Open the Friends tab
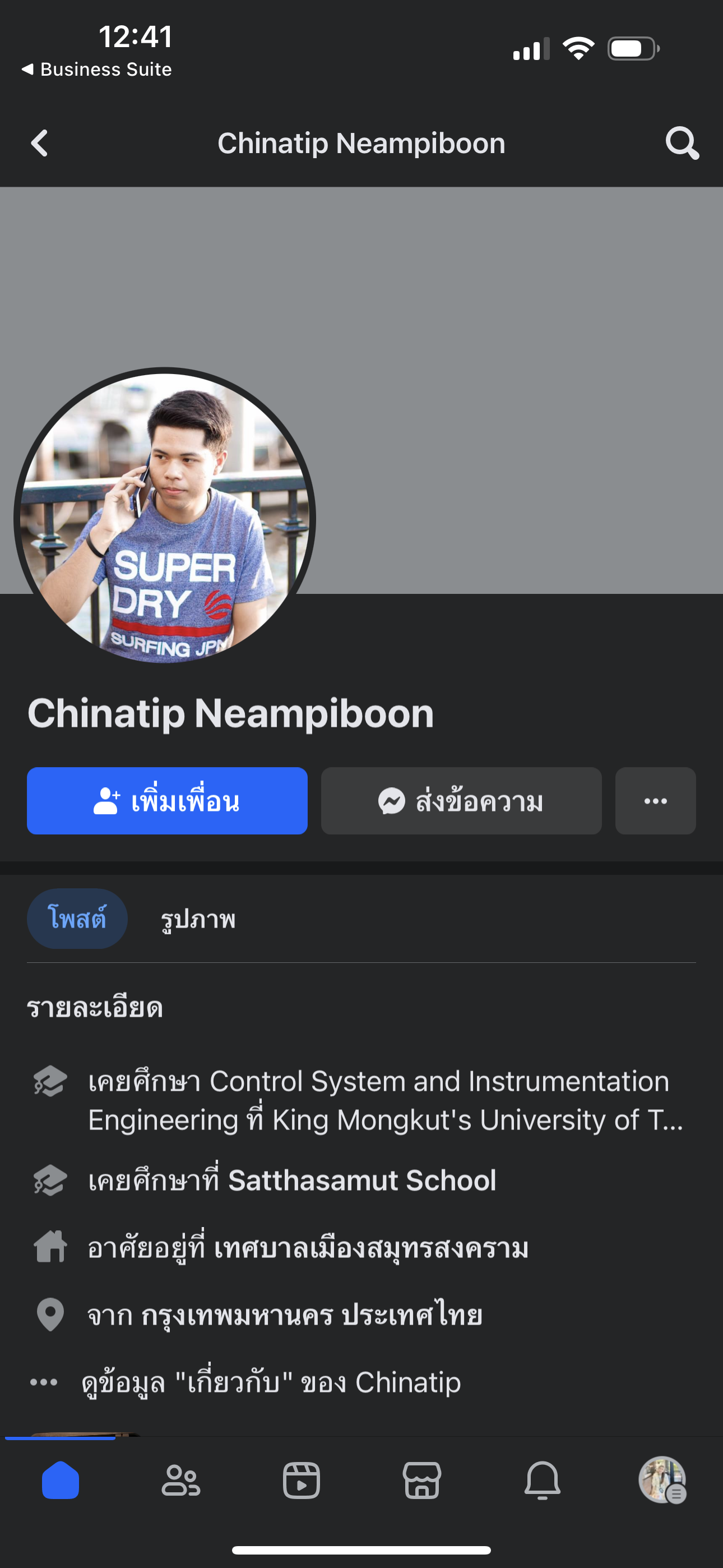The image size is (723, 1568). click(180, 1480)
